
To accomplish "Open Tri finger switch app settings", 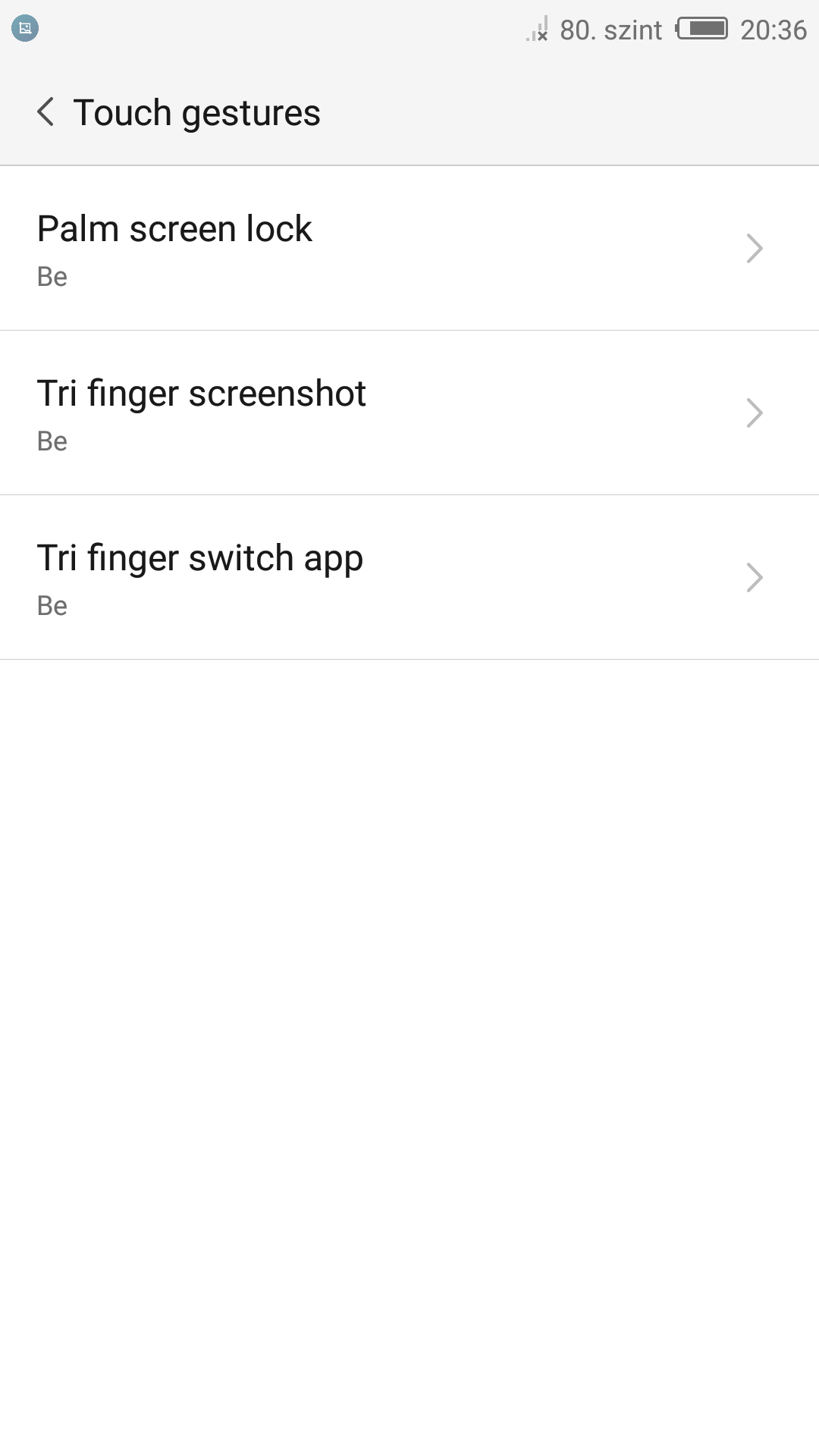I will click(x=409, y=577).
